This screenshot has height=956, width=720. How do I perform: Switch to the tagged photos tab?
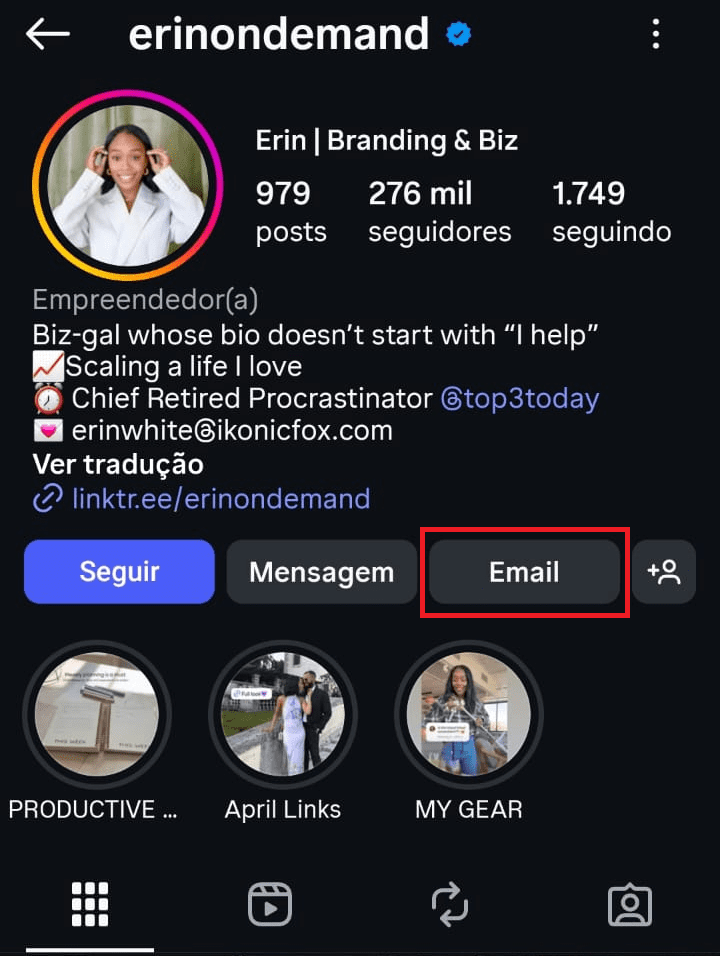(x=630, y=905)
